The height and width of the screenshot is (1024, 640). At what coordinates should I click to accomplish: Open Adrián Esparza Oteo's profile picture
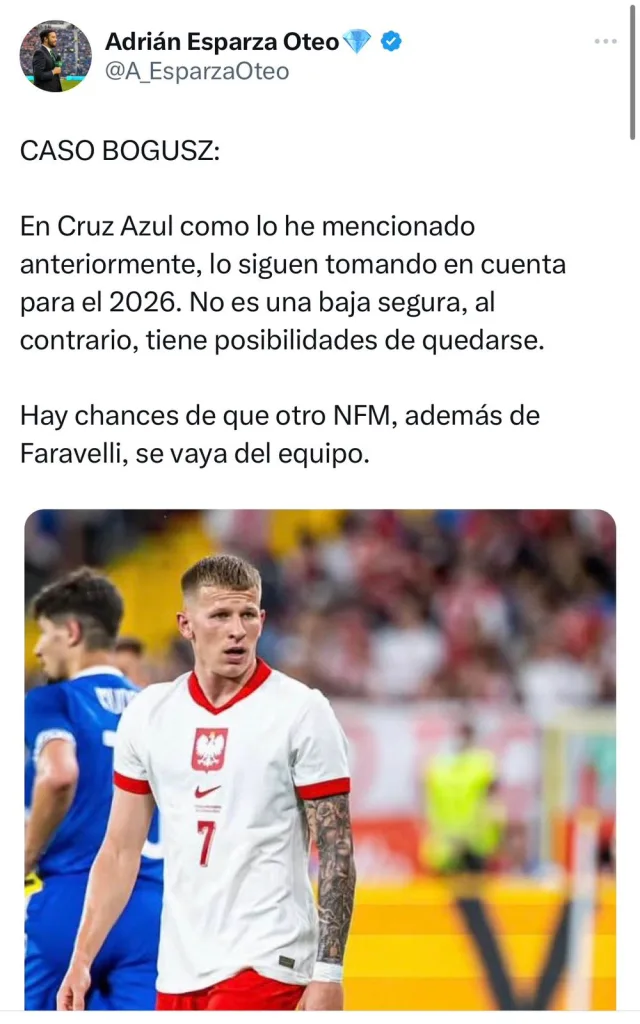(x=55, y=56)
